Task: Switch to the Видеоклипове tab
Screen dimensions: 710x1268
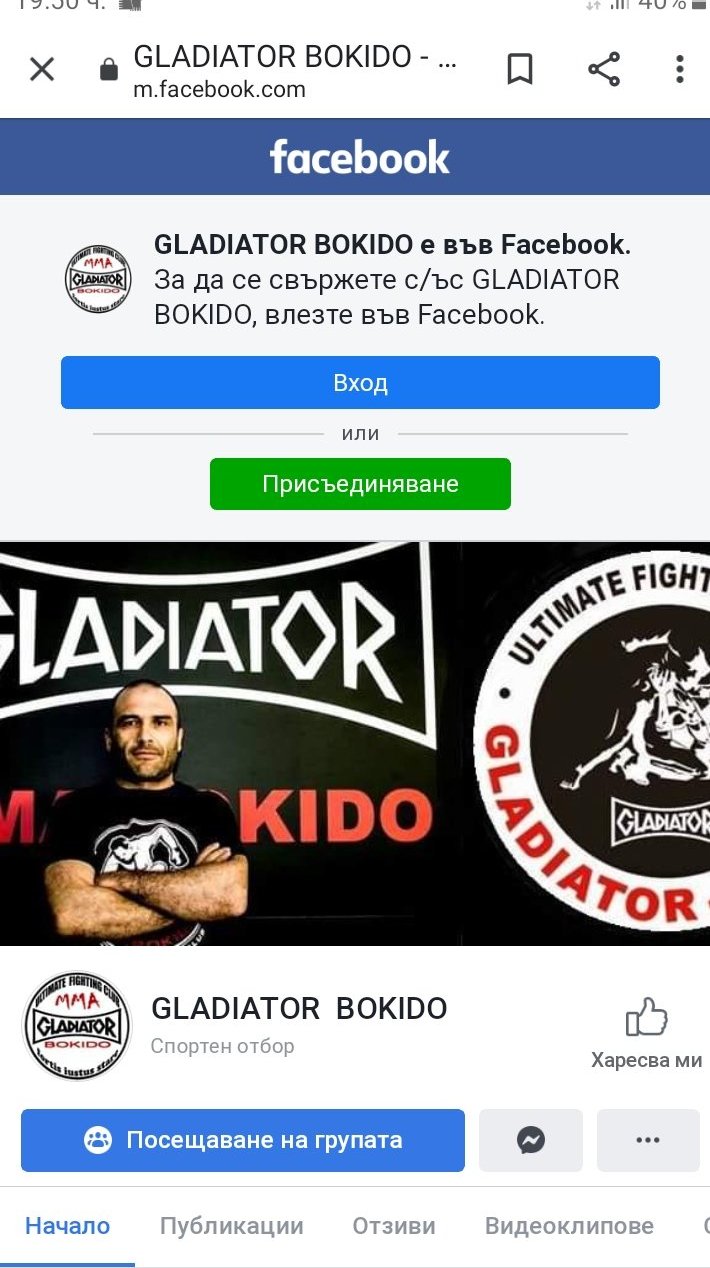Action: click(x=569, y=1226)
